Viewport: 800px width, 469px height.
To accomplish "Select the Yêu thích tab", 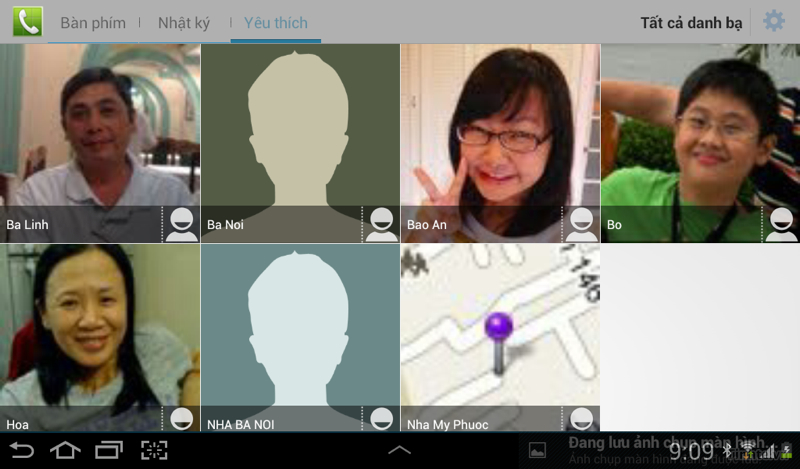I will coord(276,22).
